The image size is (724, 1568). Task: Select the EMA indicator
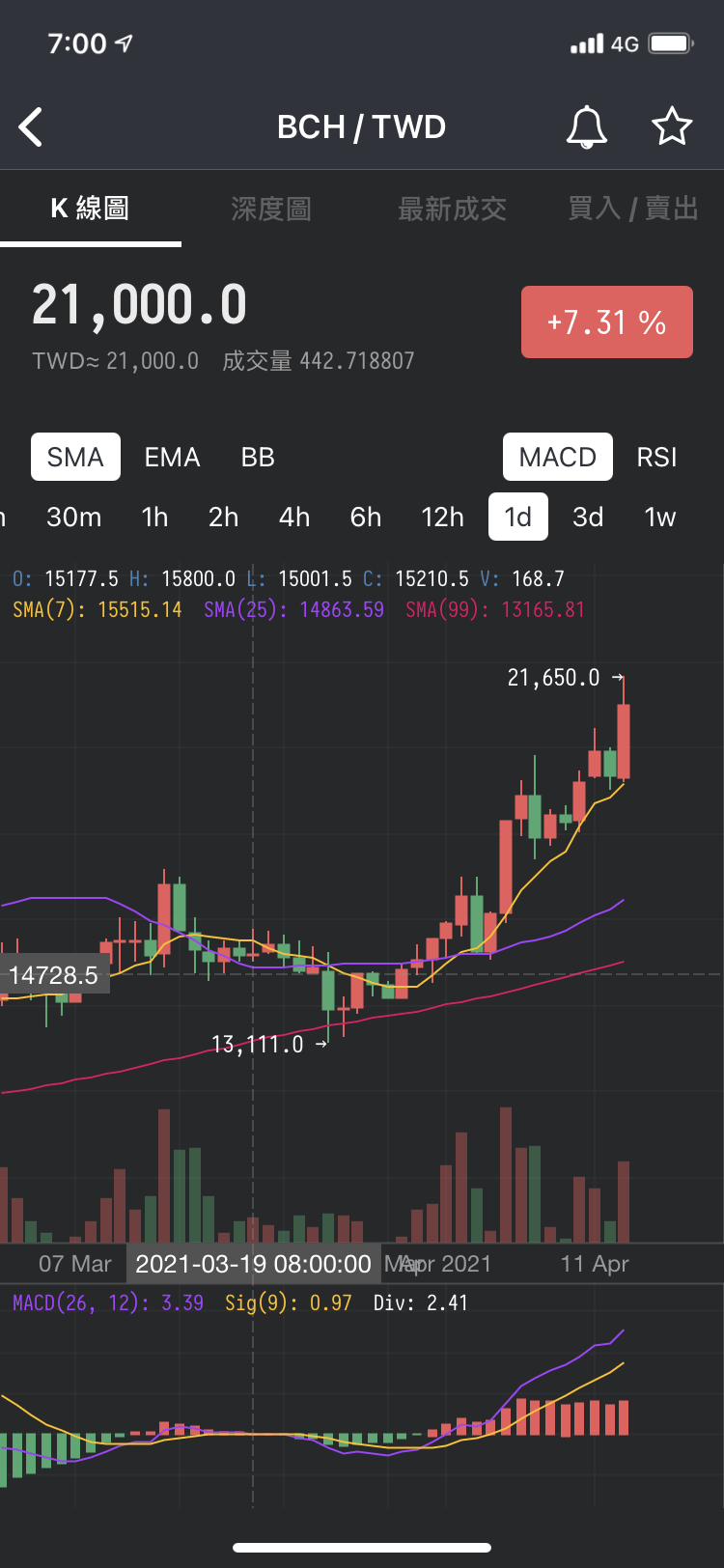coord(172,457)
